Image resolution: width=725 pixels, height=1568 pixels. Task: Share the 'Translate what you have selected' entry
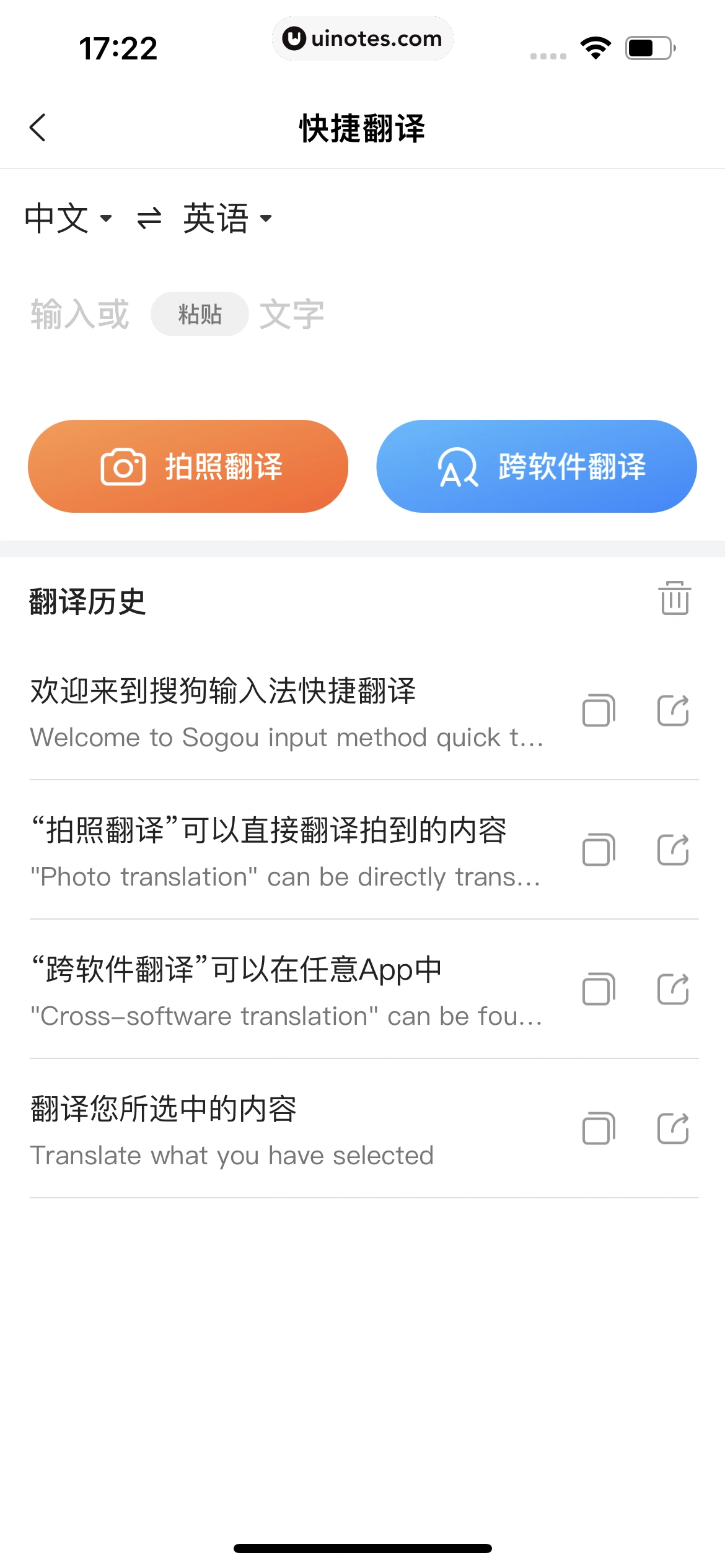(x=672, y=1128)
